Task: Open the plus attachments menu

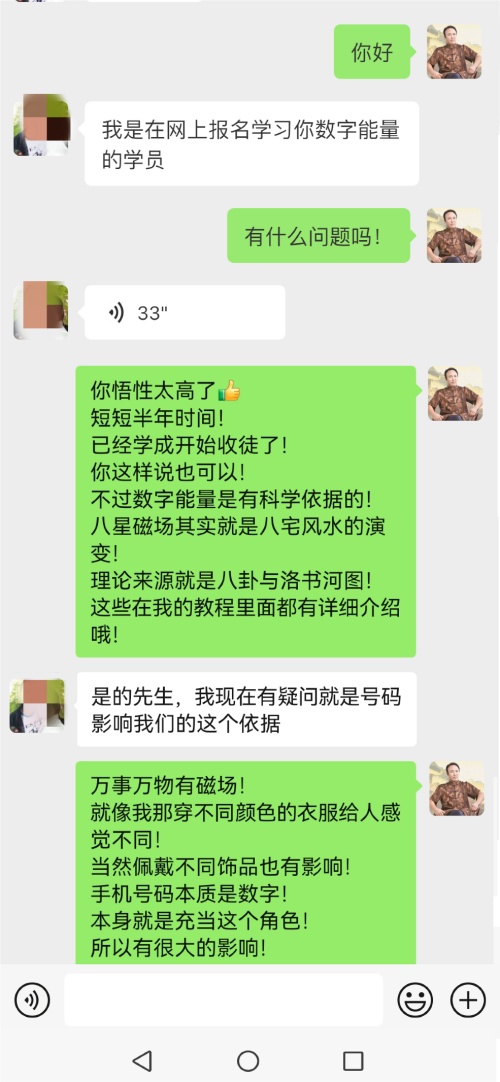Action: 468,999
